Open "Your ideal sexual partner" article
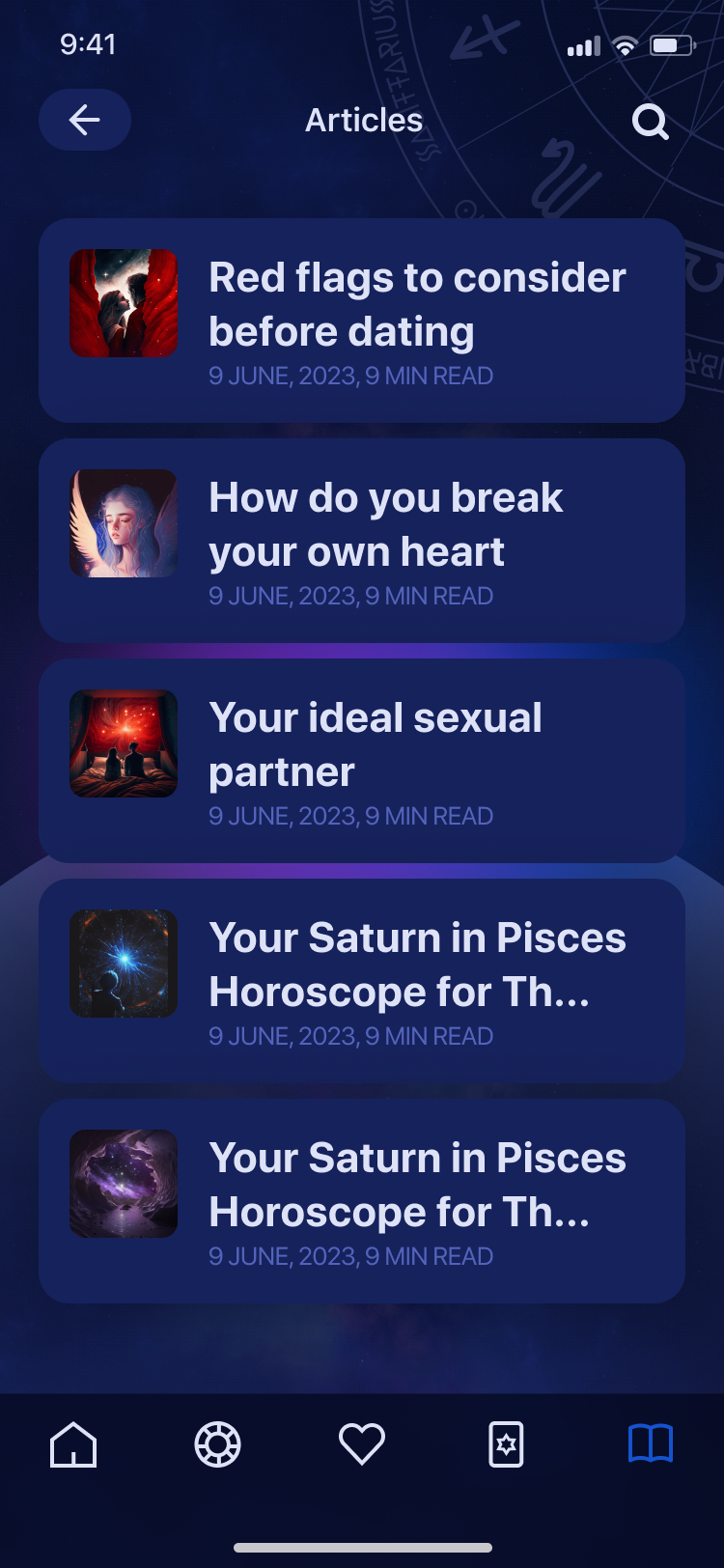Image resolution: width=724 pixels, height=1568 pixels. (x=362, y=761)
